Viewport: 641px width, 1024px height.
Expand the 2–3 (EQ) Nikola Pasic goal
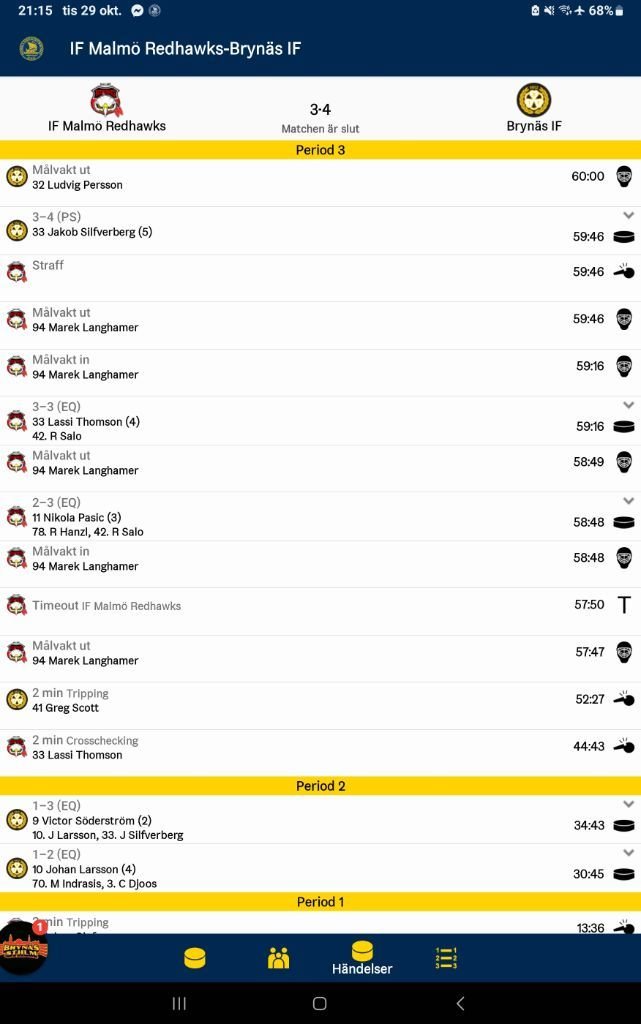(628, 501)
